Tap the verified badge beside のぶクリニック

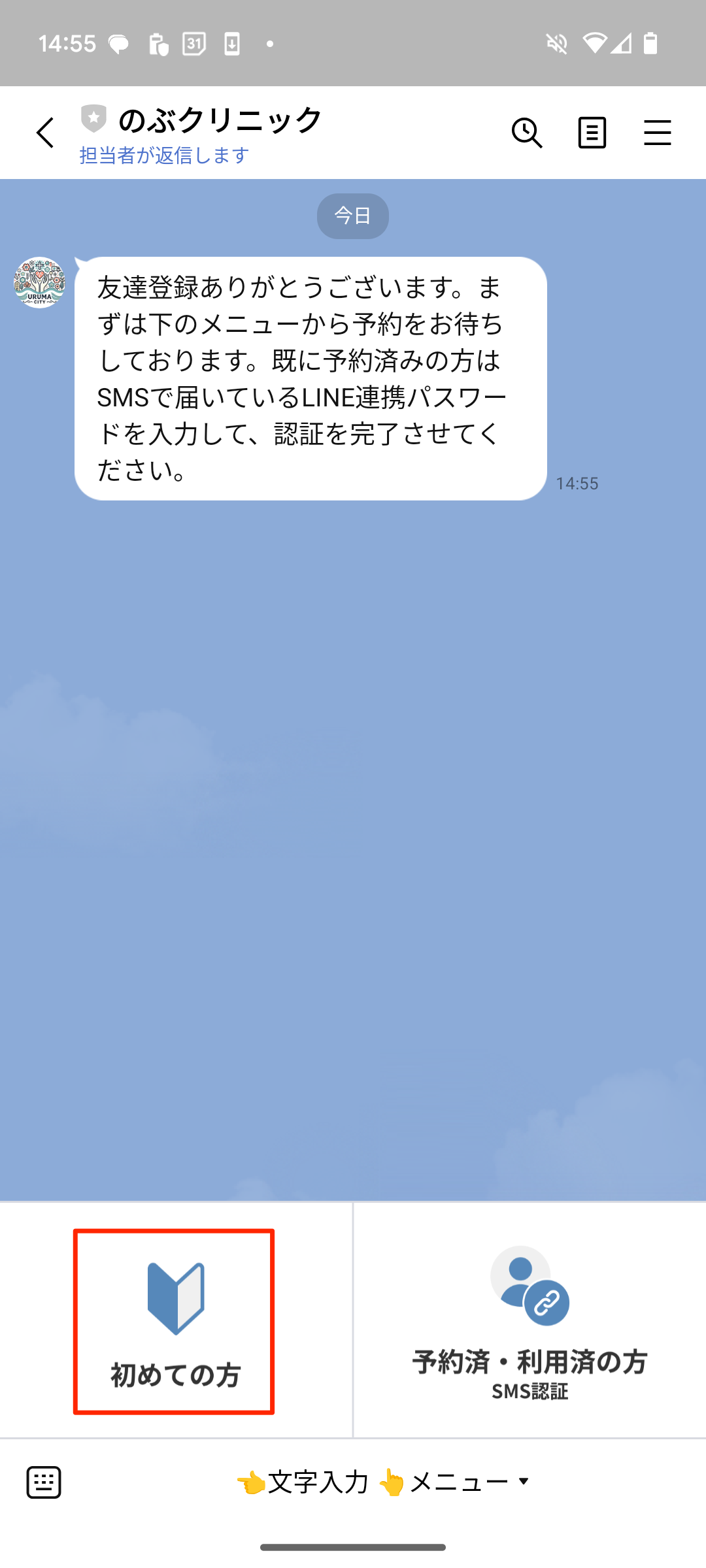(x=93, y=120)
